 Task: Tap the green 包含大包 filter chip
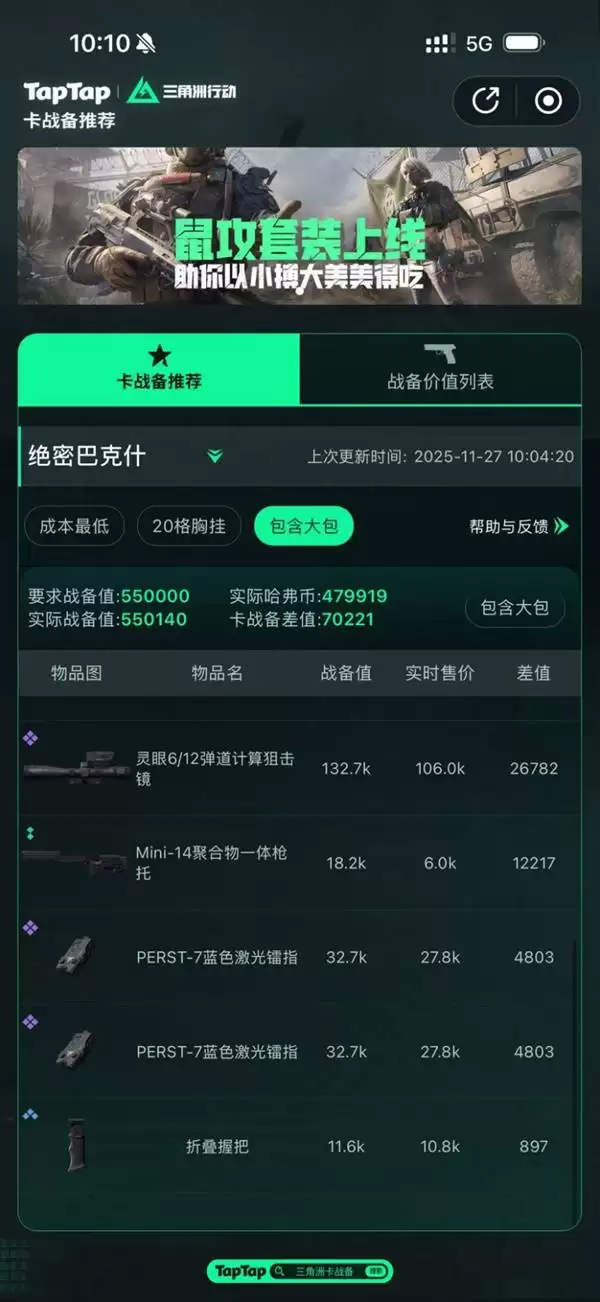tap(303, 526)
